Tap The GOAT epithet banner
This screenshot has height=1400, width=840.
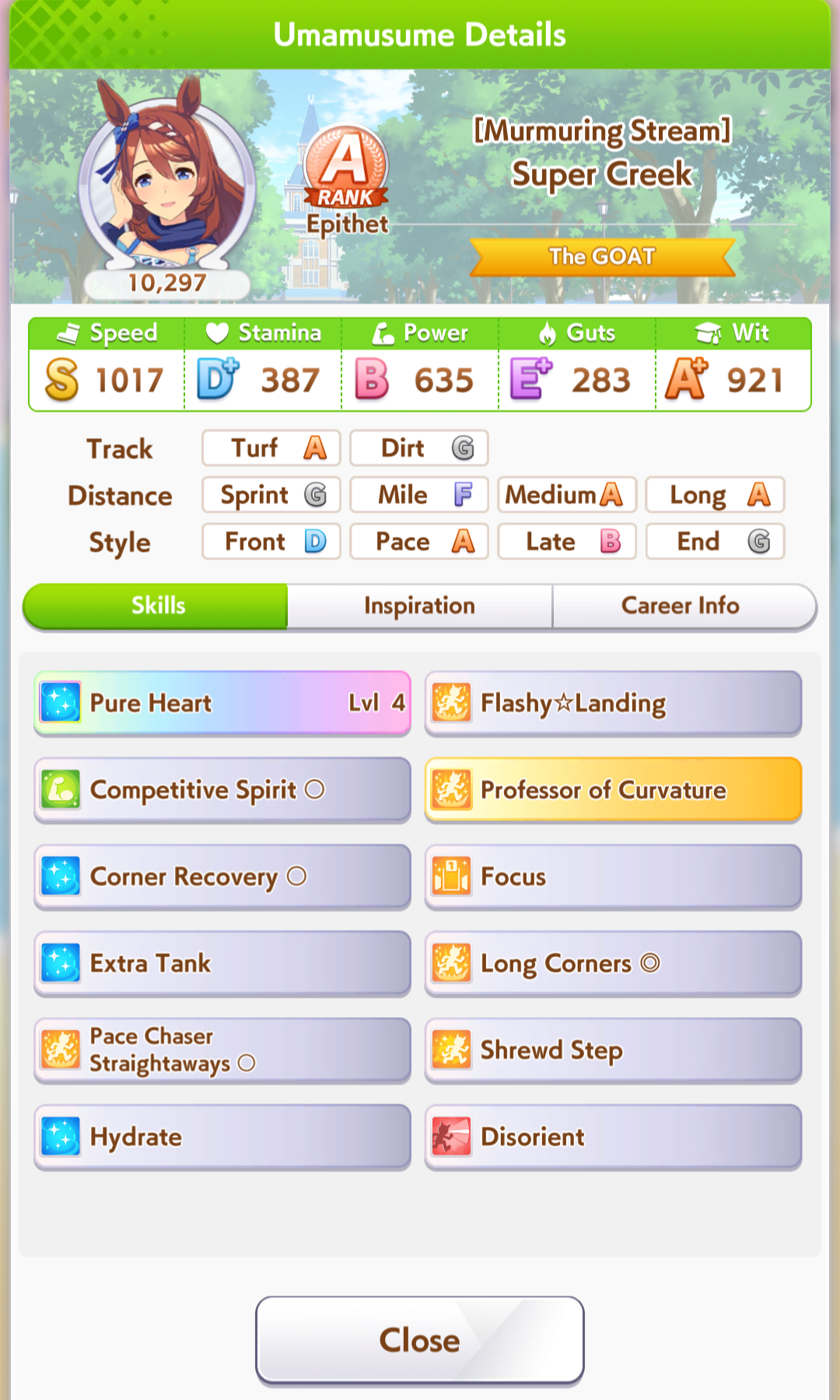[602, 257]
